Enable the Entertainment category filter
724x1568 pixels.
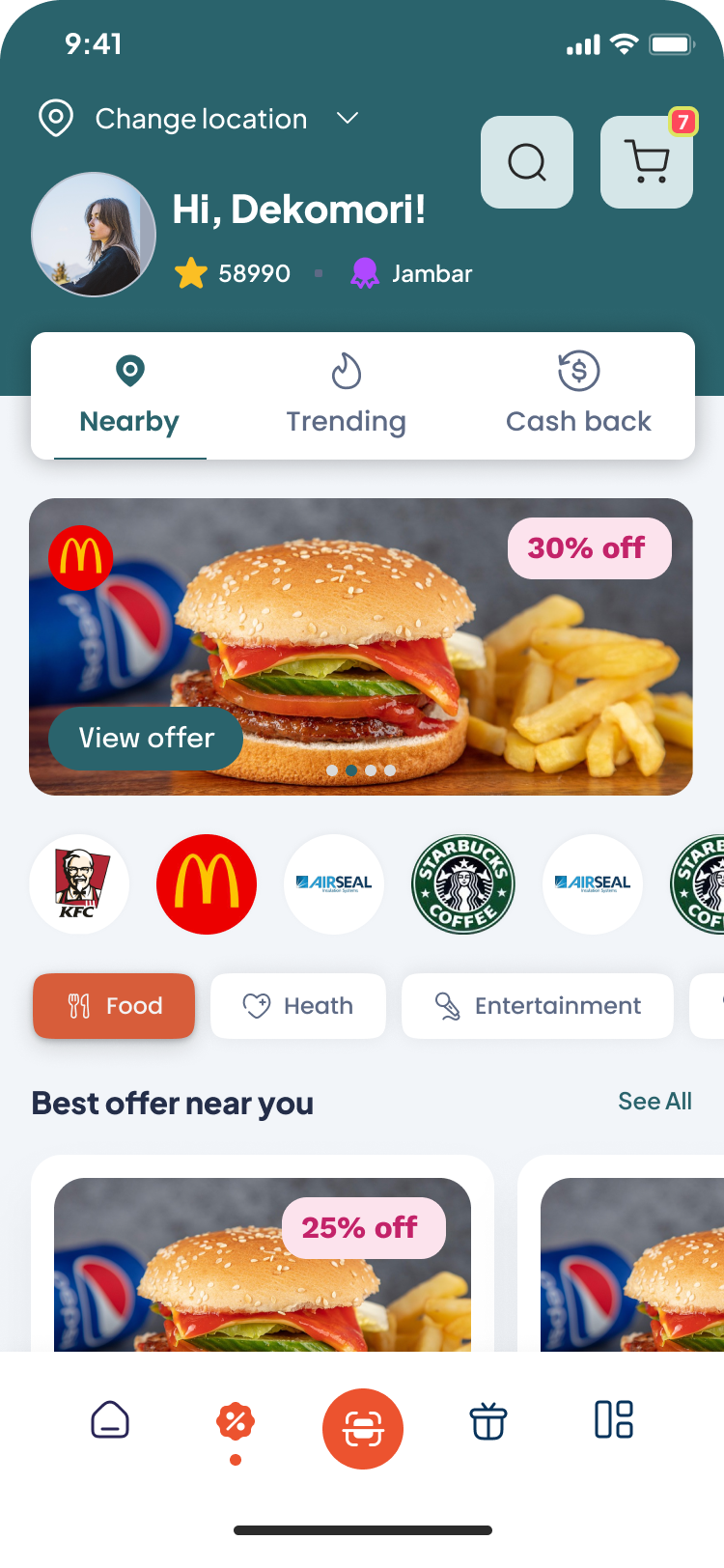pyautogui.click(x=537, y=1006)
